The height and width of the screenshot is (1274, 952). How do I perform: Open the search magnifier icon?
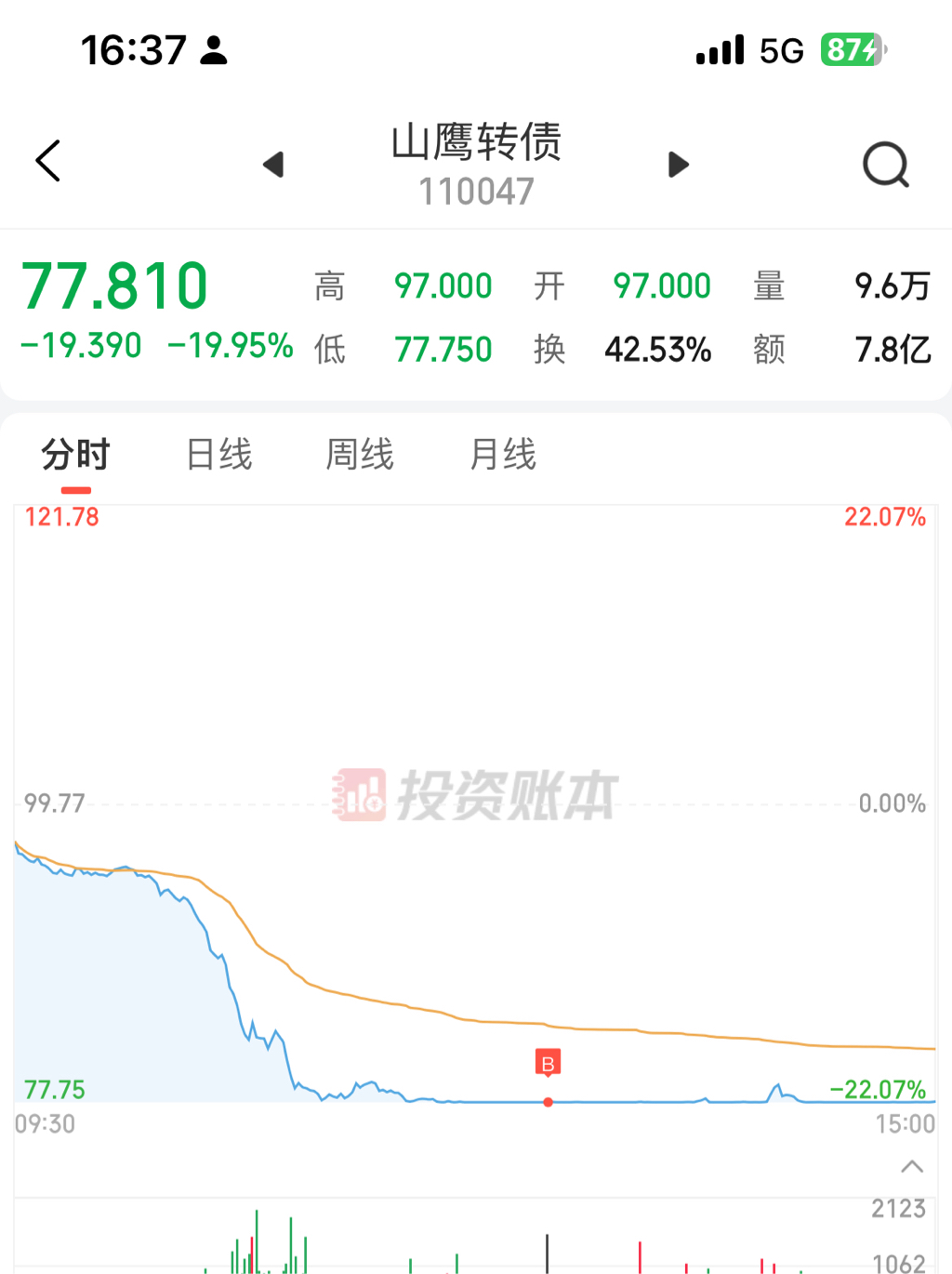tap(886, 165)
